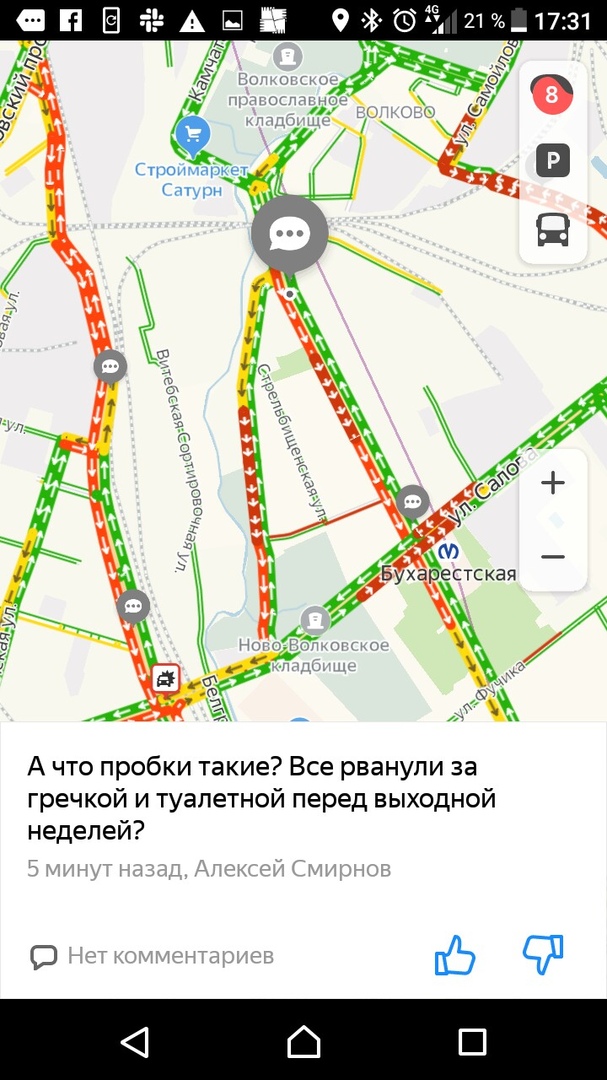The image size is (607, 1080).
Task: Show parking layer on the map
Action: (552, 162)
